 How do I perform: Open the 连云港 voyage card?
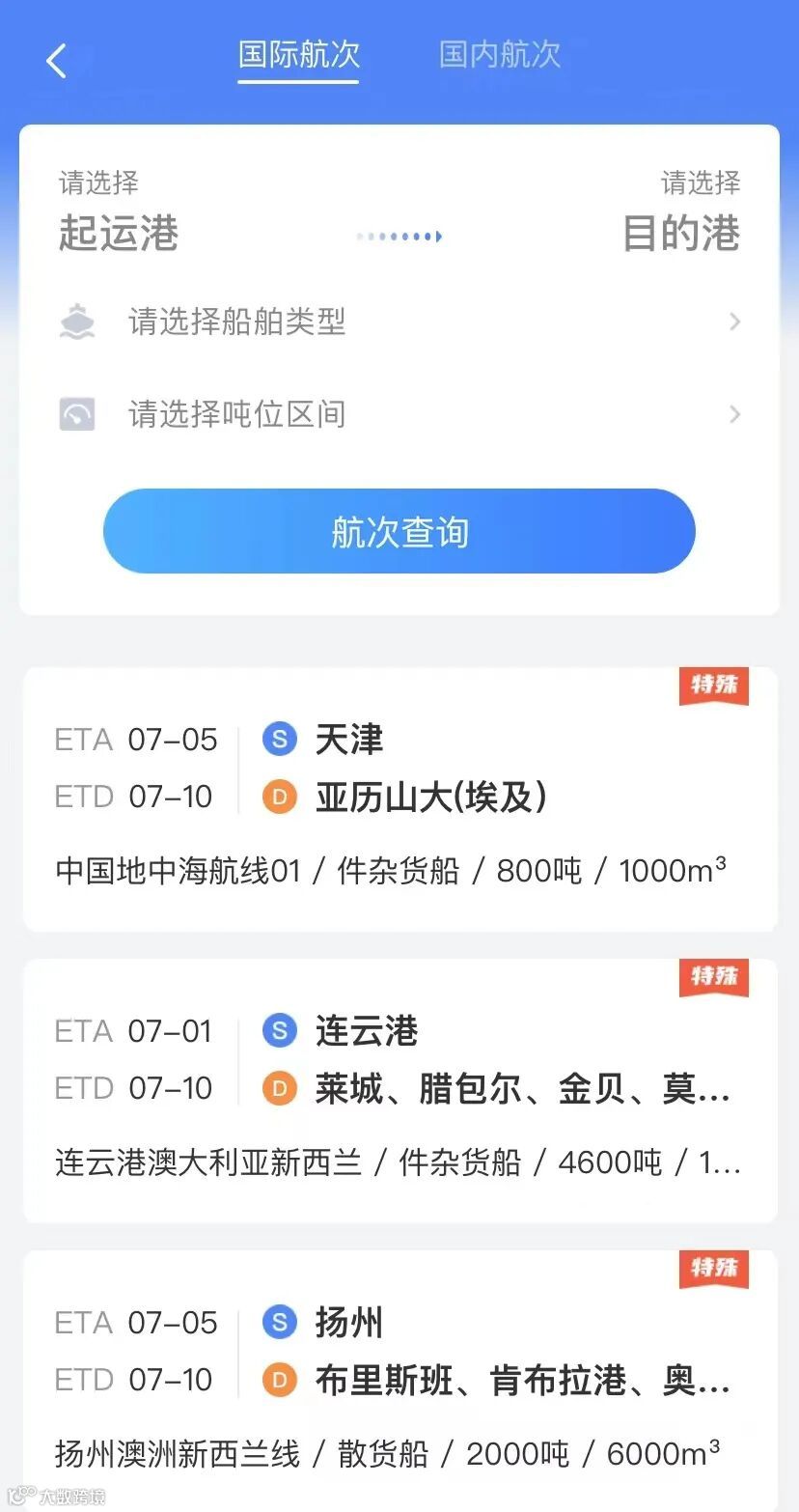399,1091
